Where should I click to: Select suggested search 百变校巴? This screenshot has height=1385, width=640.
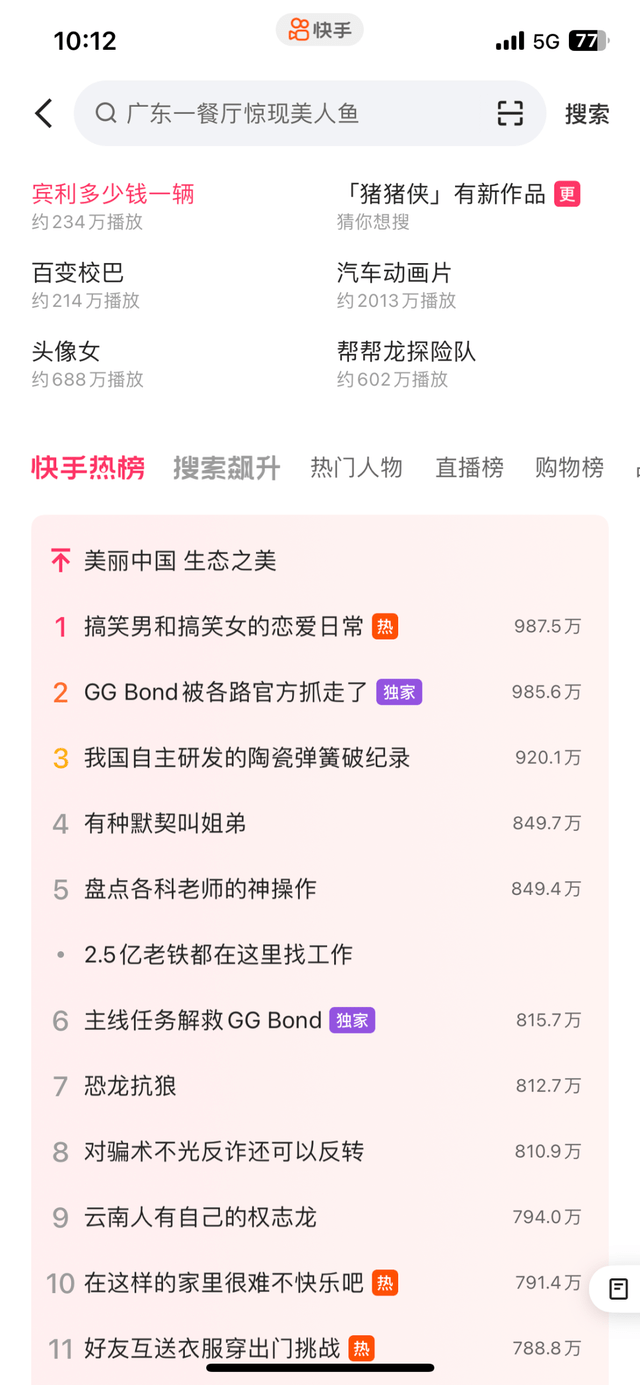click(78, 273)
